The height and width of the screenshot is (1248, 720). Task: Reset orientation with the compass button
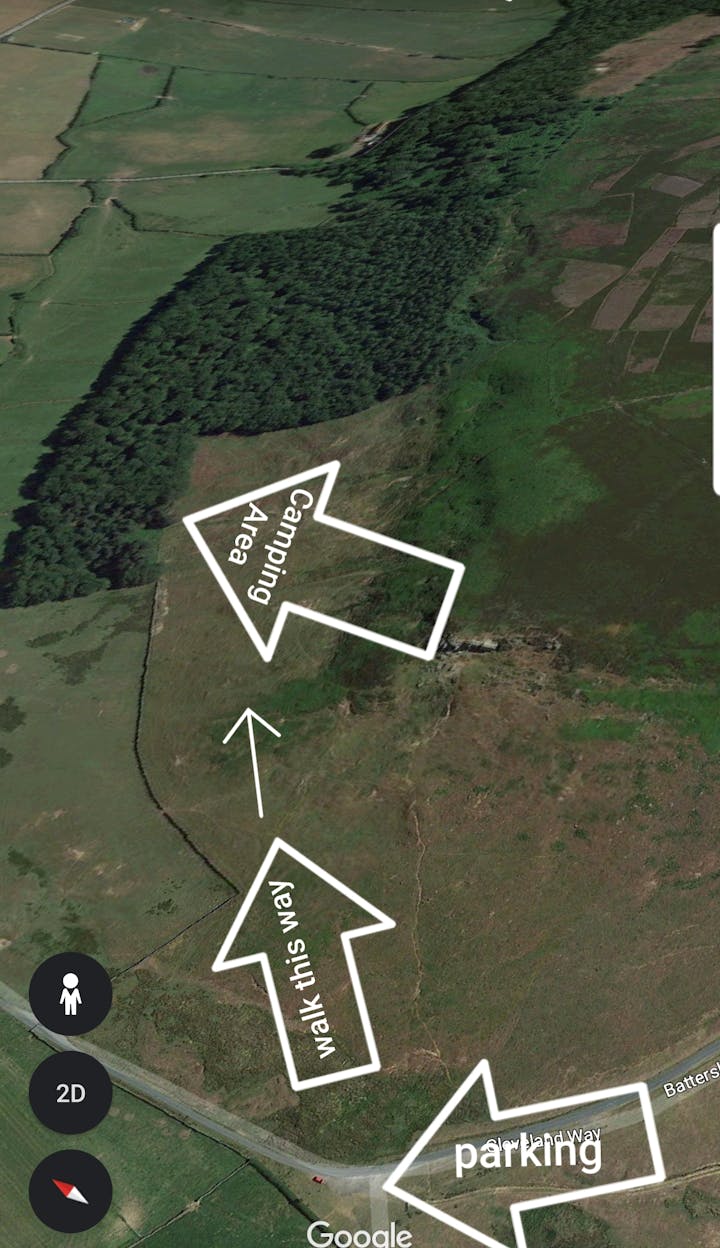point(70,1190)
